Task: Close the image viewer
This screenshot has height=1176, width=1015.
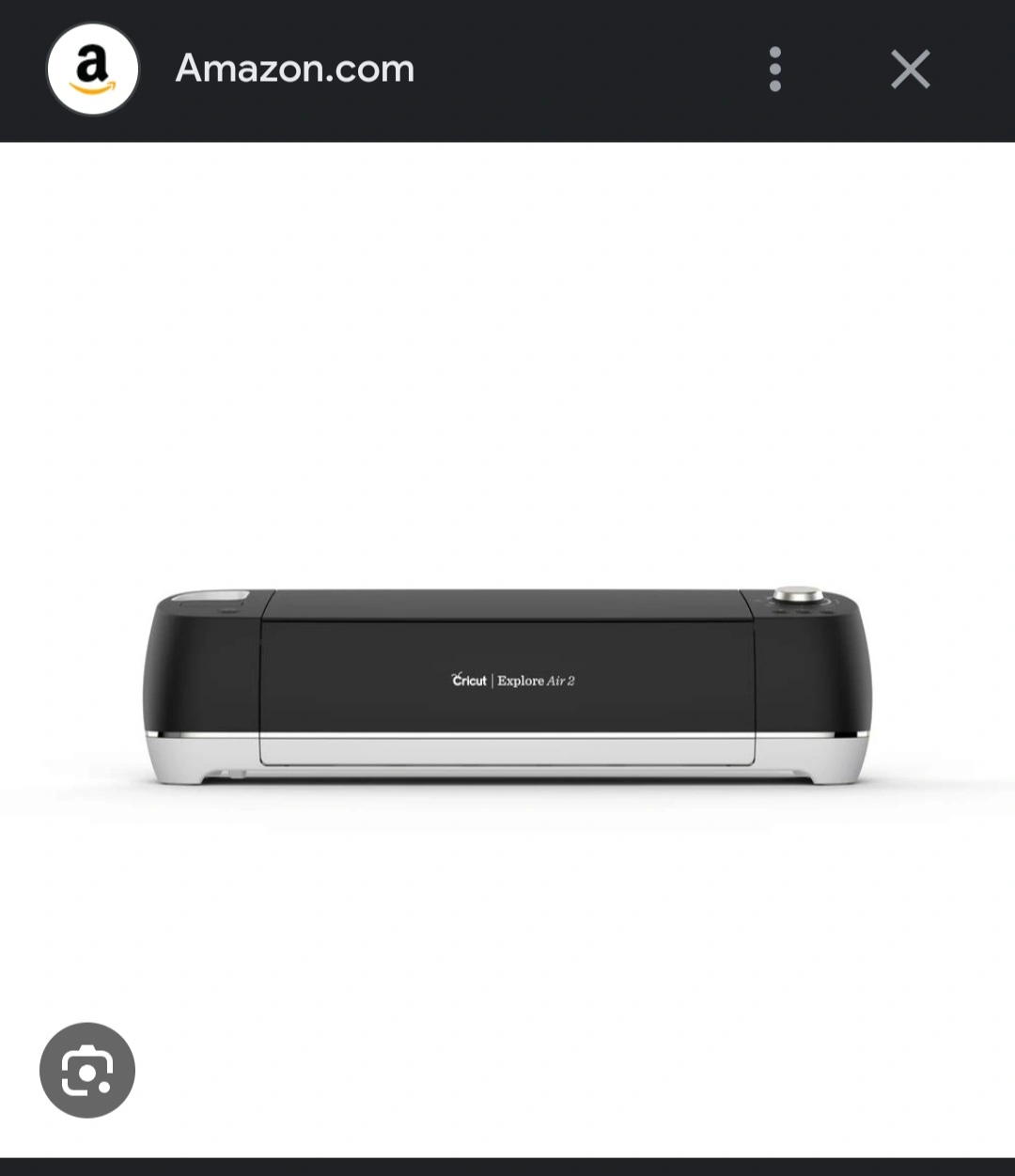Action: [x=910, y=70]
